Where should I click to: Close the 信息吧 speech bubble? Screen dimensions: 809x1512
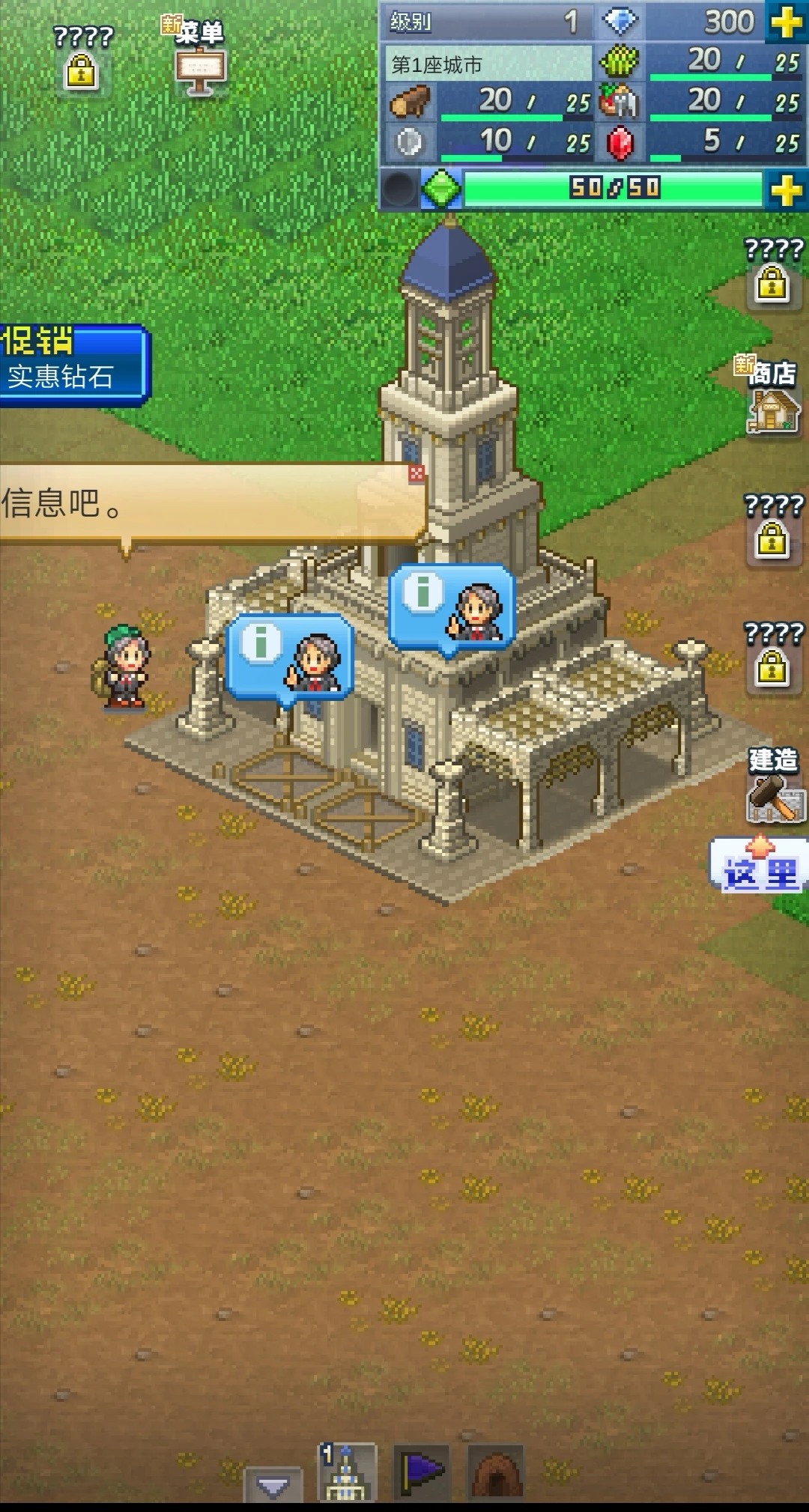[416, 472]
